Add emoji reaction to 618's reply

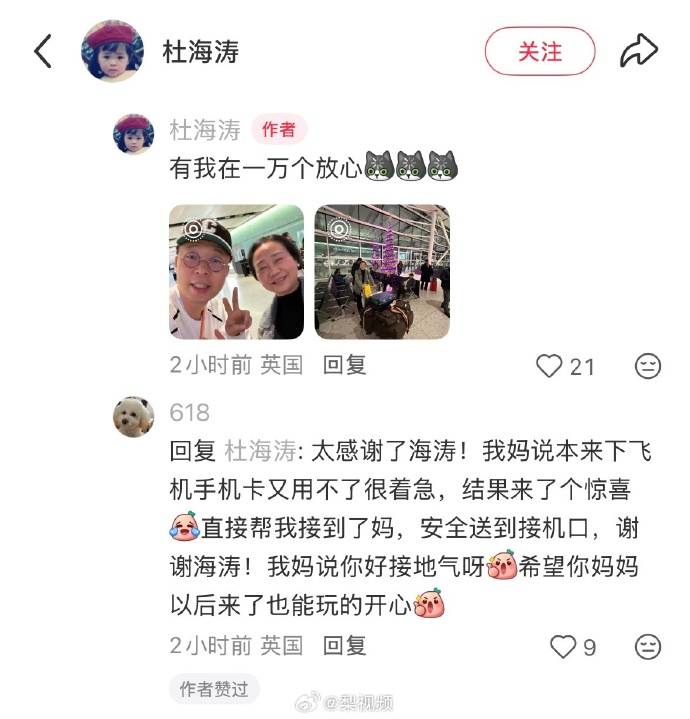pyautogui.click(x=648, y=647)
